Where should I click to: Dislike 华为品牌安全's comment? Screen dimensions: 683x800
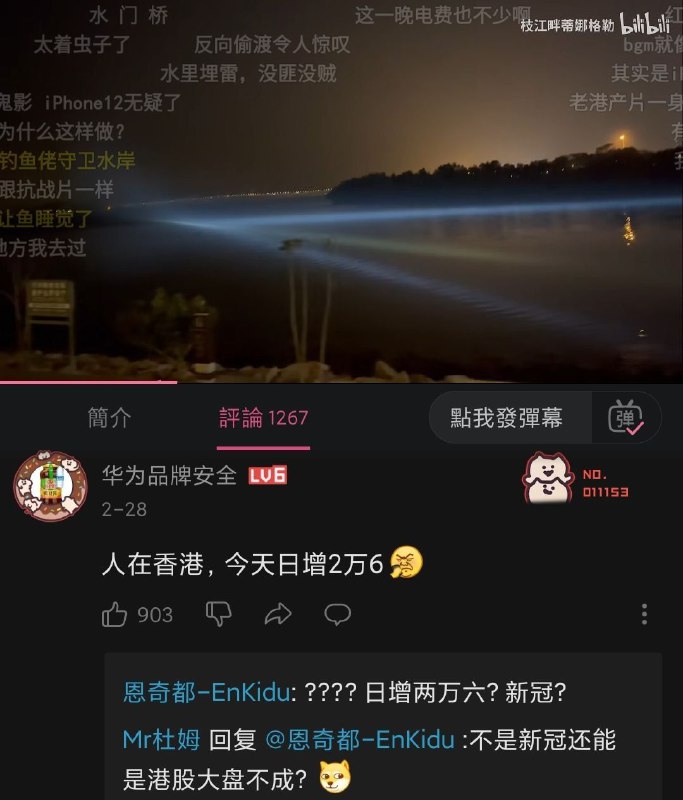pos(219,614)
